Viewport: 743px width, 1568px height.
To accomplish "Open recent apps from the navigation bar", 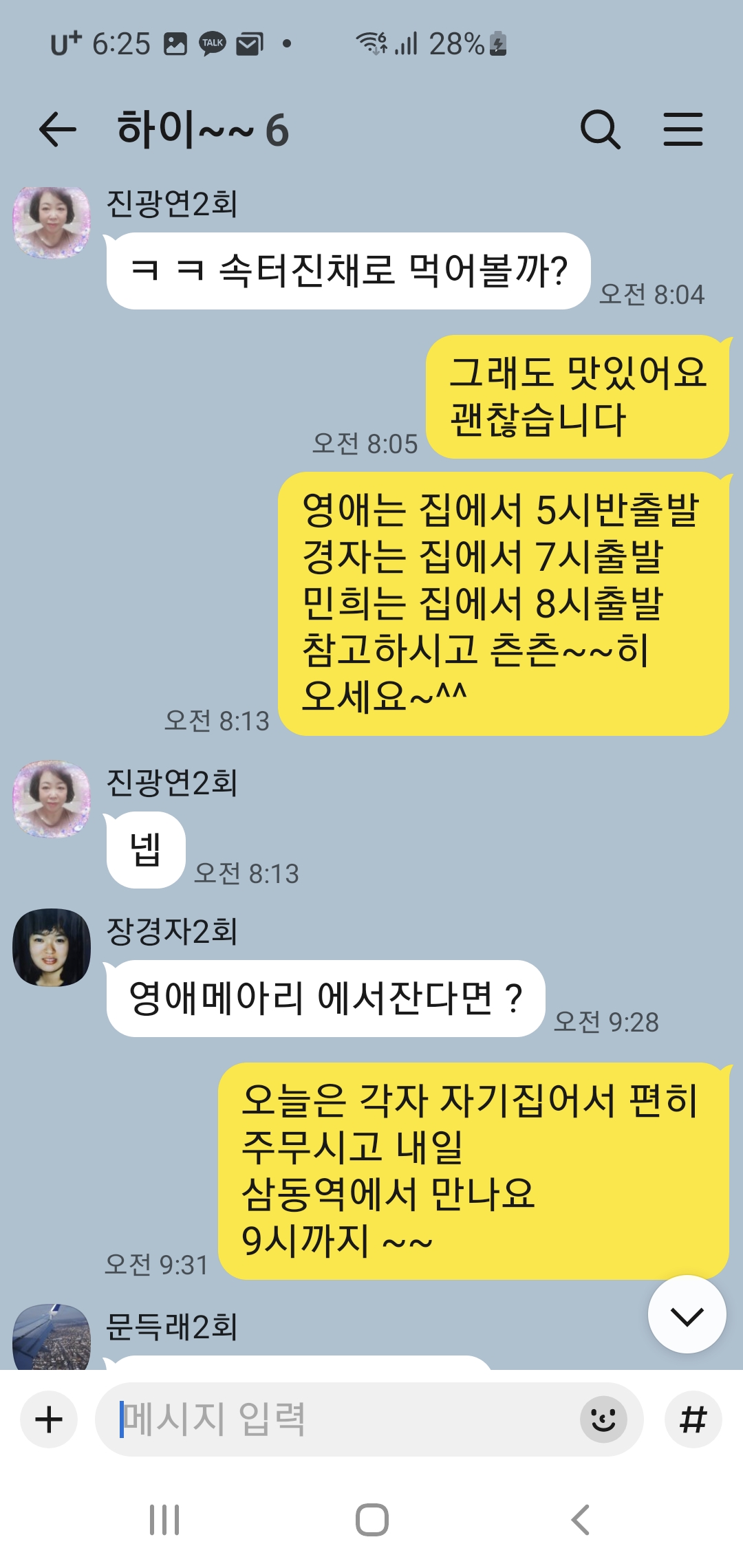I will click(164, 1520).
